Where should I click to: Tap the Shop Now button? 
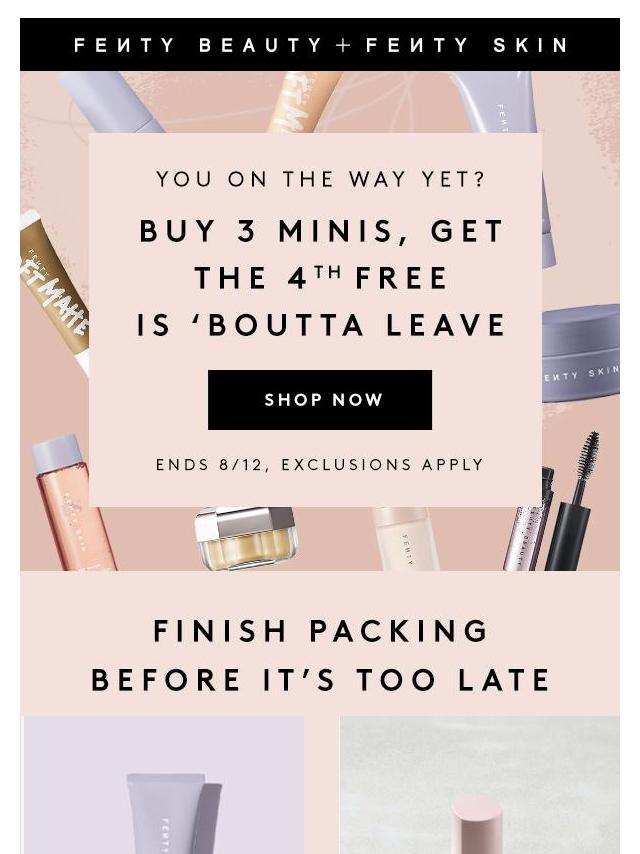[x=320, y=400]
